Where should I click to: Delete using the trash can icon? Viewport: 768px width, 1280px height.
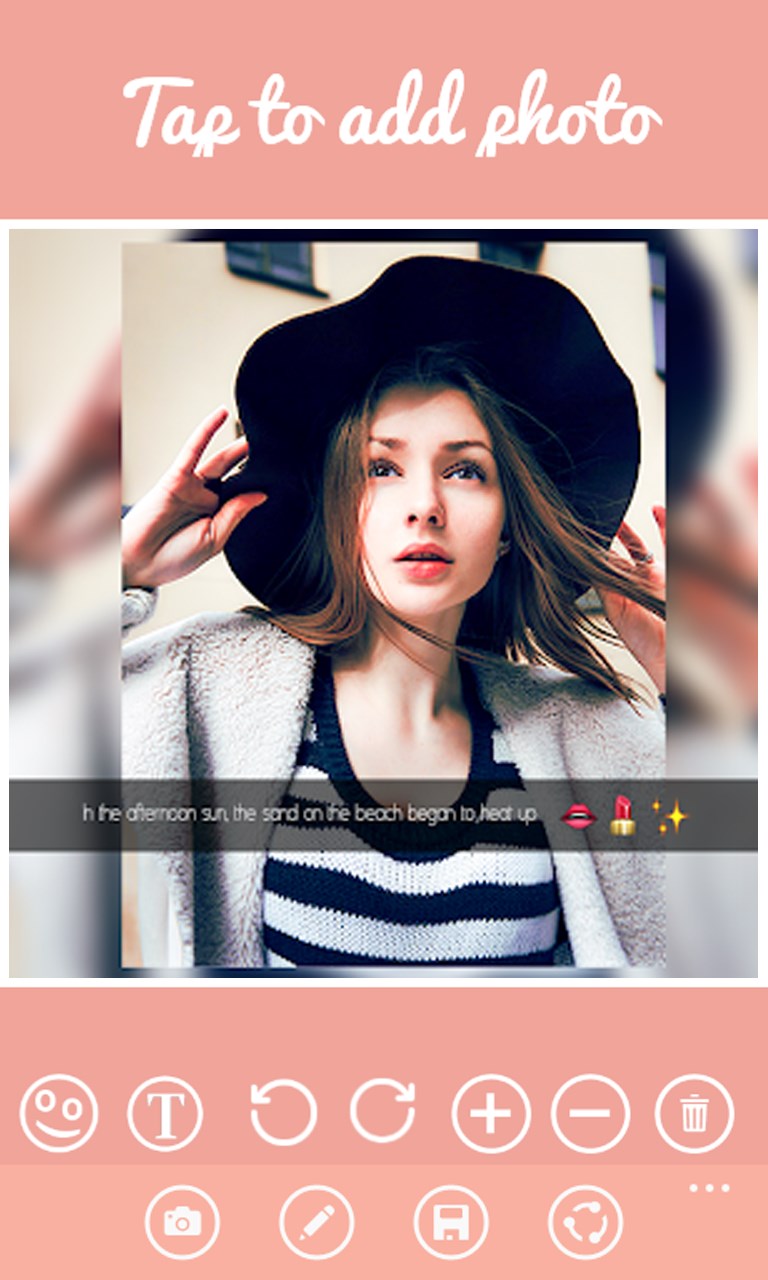click(694, 1113)
